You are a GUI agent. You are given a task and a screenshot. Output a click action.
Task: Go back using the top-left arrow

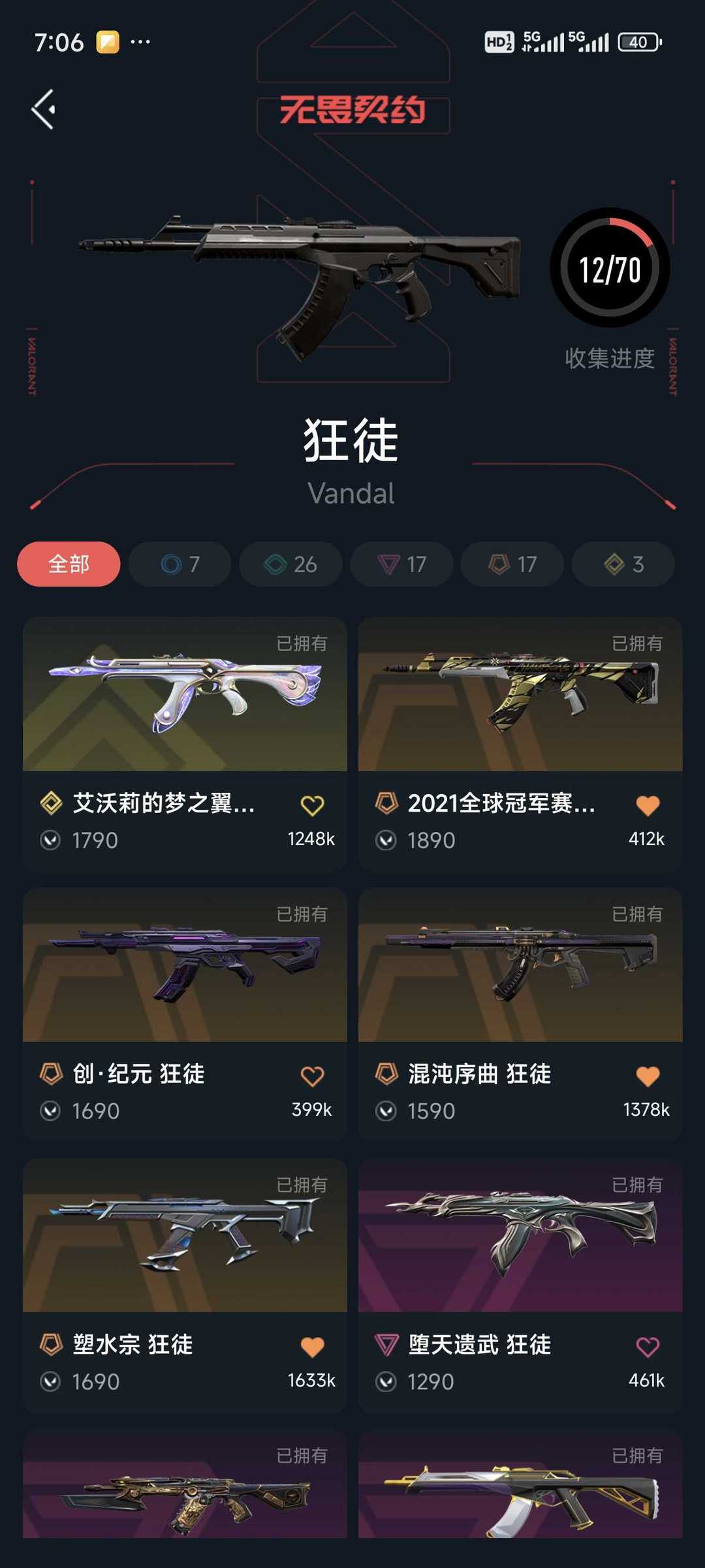click(x=44, y=109)
